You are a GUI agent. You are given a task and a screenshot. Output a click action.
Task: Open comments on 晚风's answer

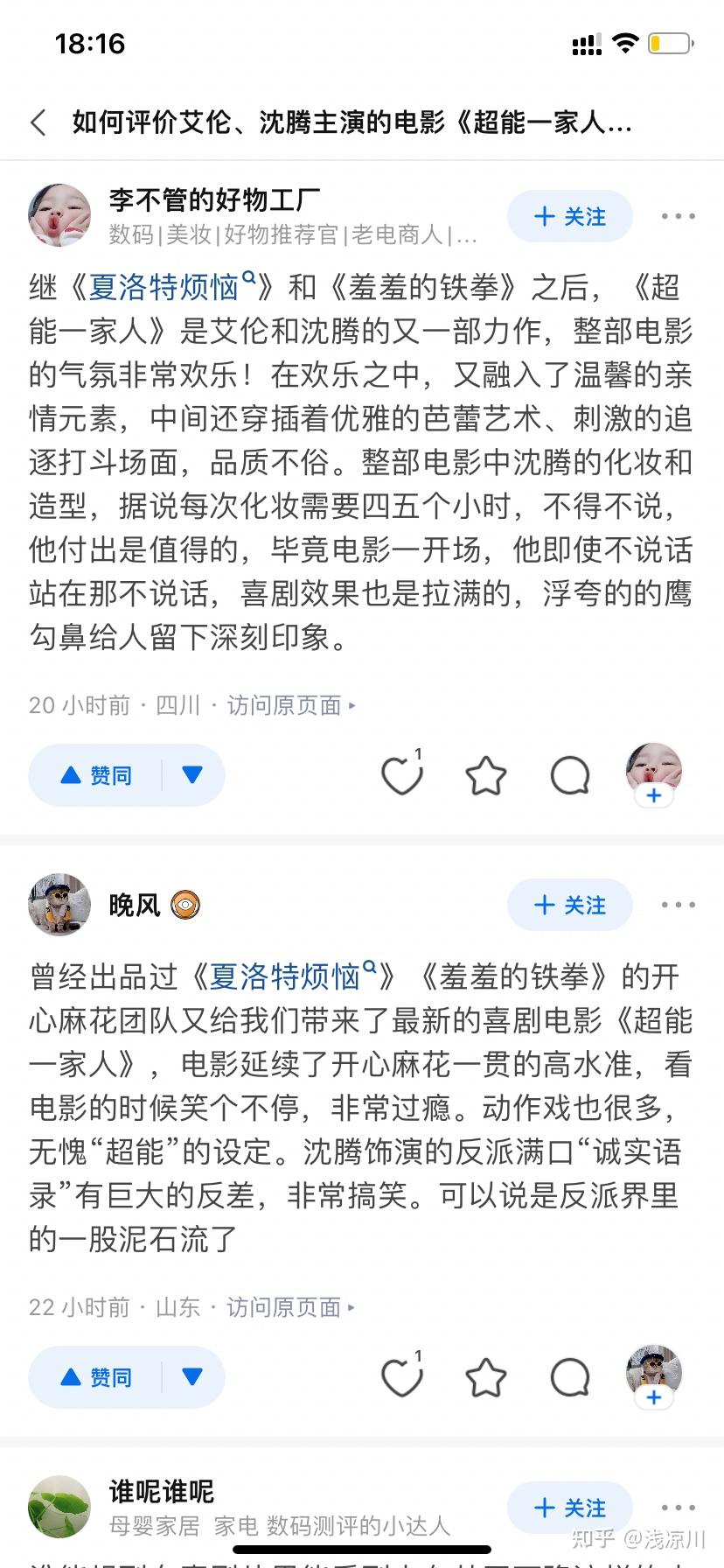click(x=569, y=1377)
